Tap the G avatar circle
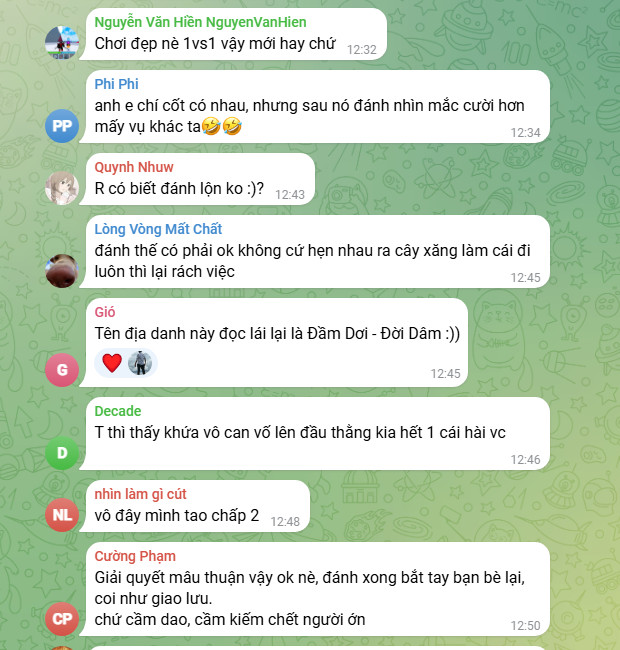Screen dimensions: 620x650 62,370
